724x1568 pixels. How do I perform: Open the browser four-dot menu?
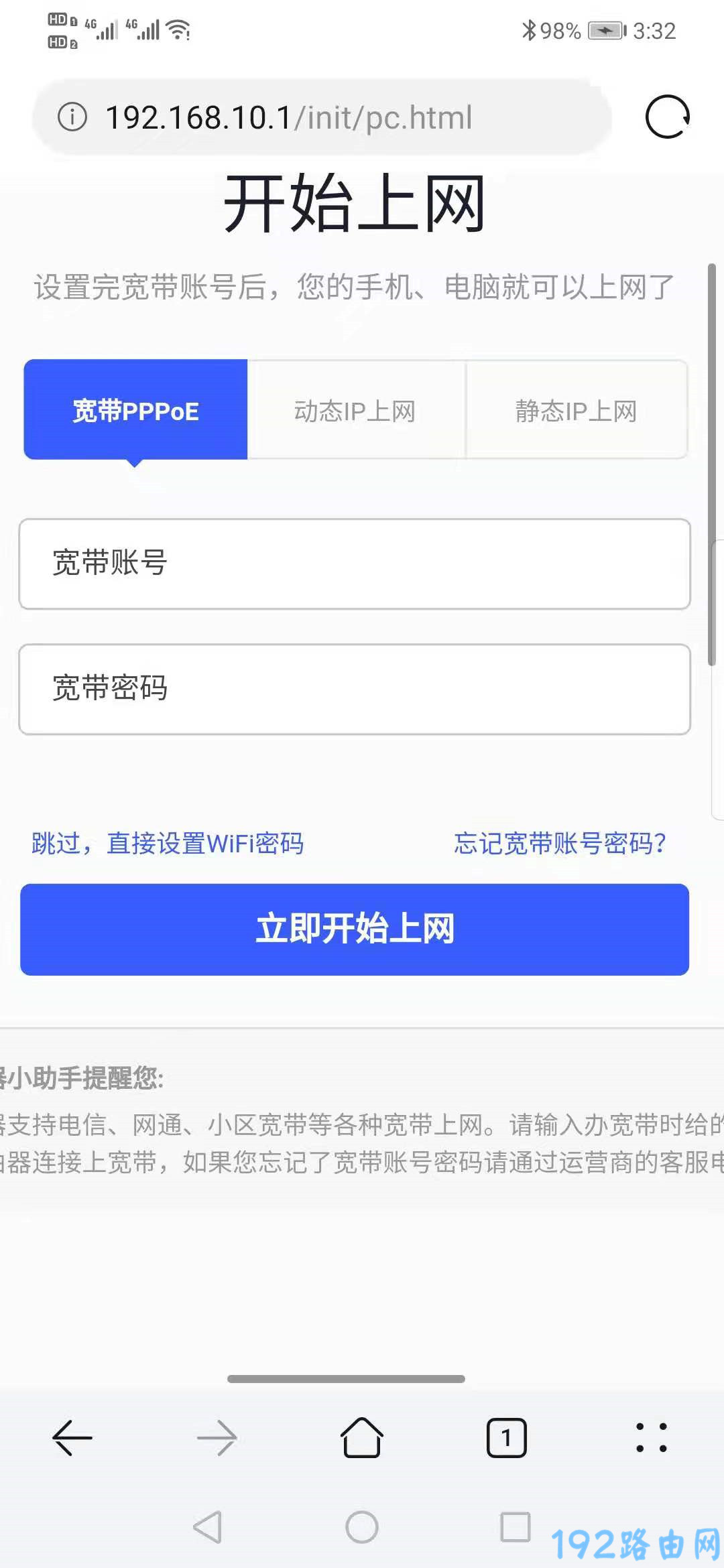pyautogui.click(x=652, y=1438)
